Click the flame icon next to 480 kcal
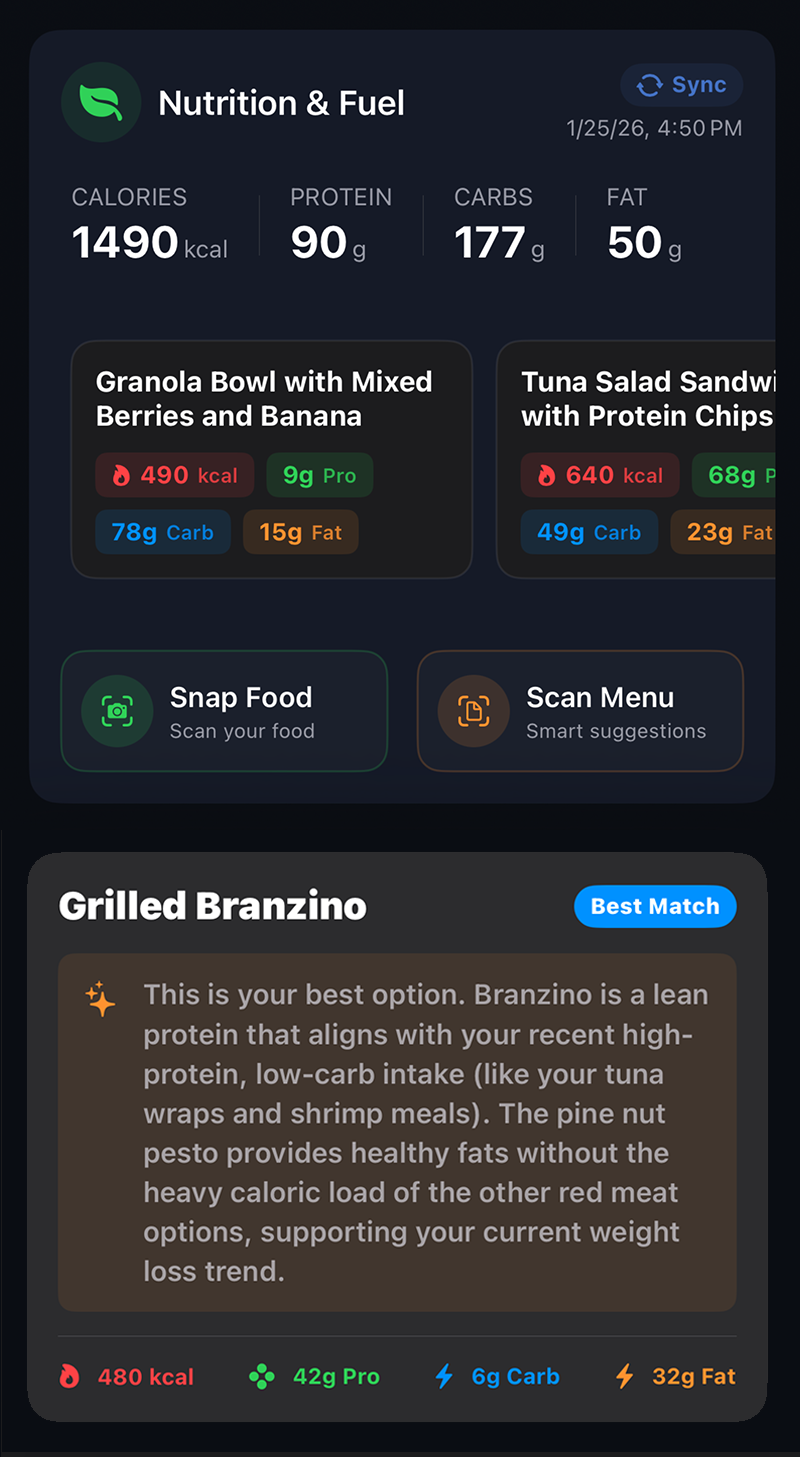 69,1376
